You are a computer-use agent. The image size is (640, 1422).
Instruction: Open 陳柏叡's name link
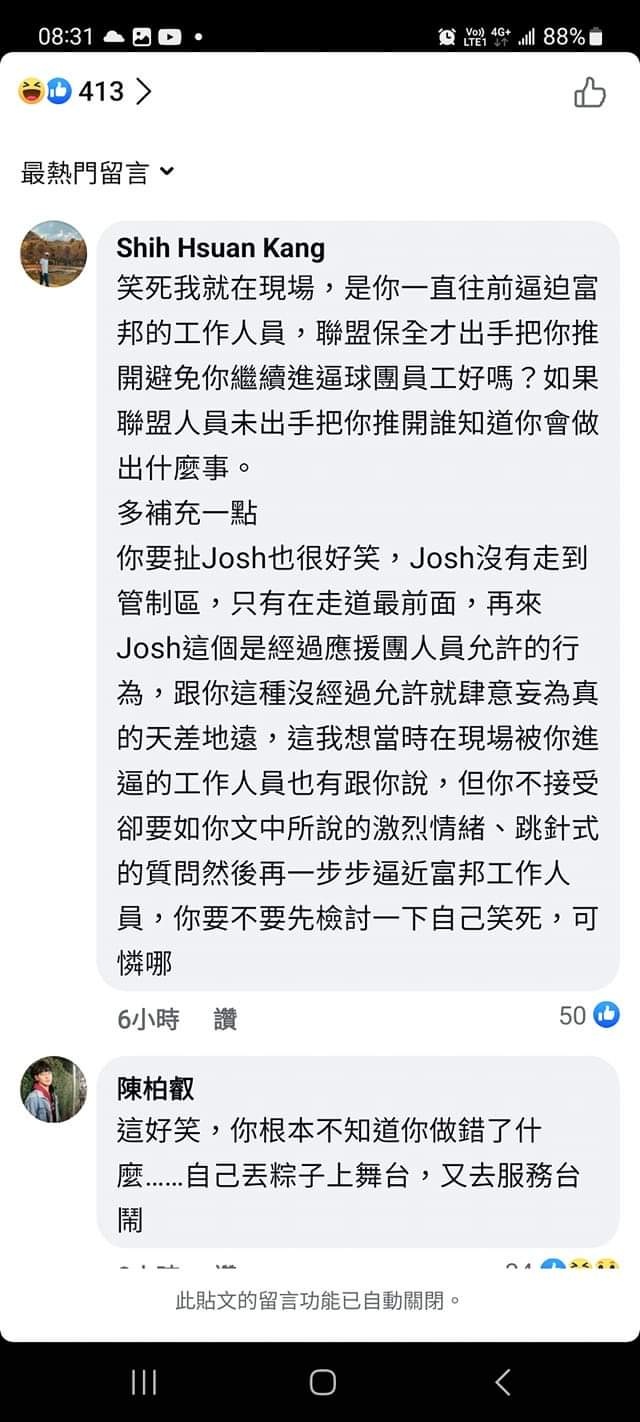(x=155, y=1088)
